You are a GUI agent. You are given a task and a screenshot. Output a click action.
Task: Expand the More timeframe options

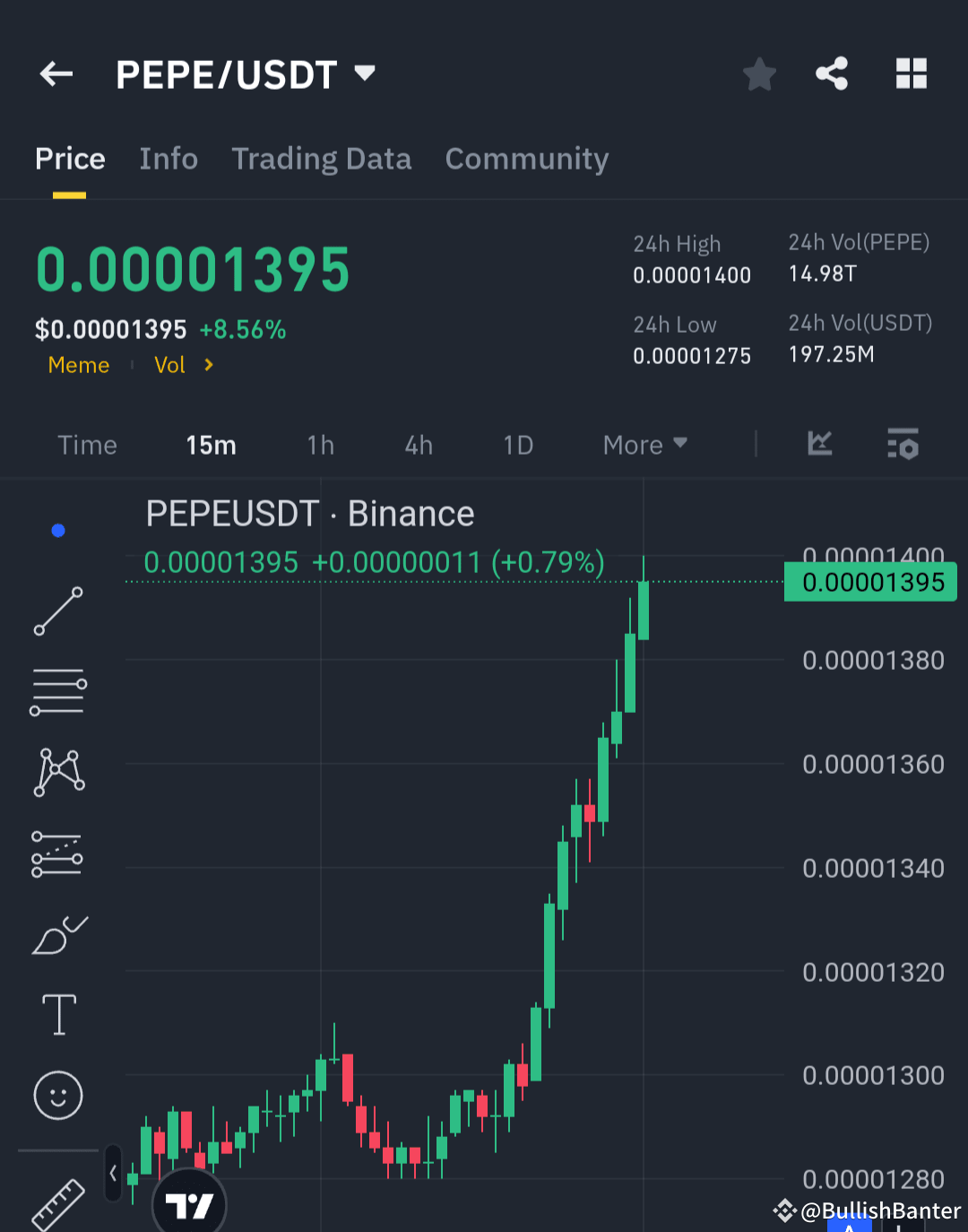tap(644, 444)
